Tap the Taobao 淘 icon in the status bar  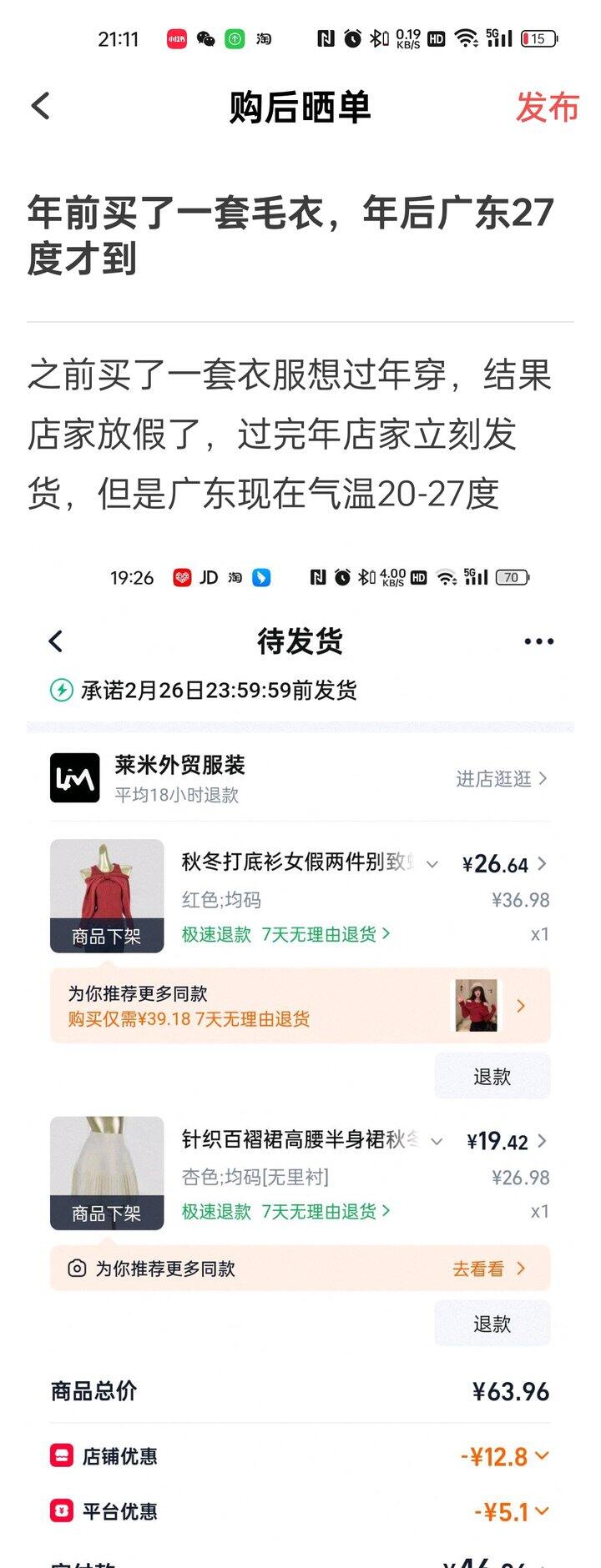click(265, 38)
